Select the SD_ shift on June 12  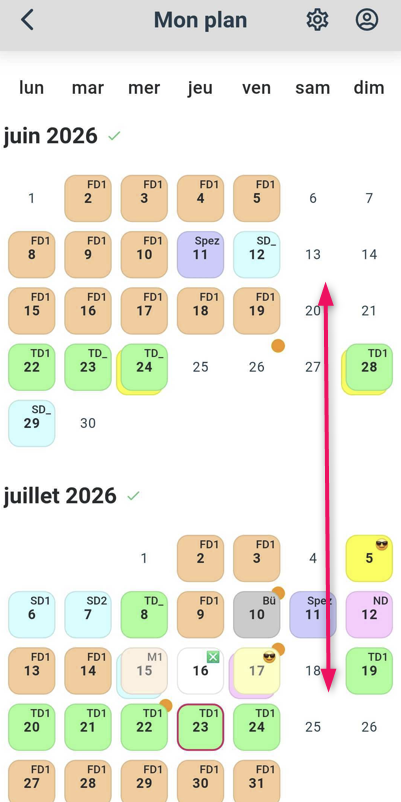point(257,255)
